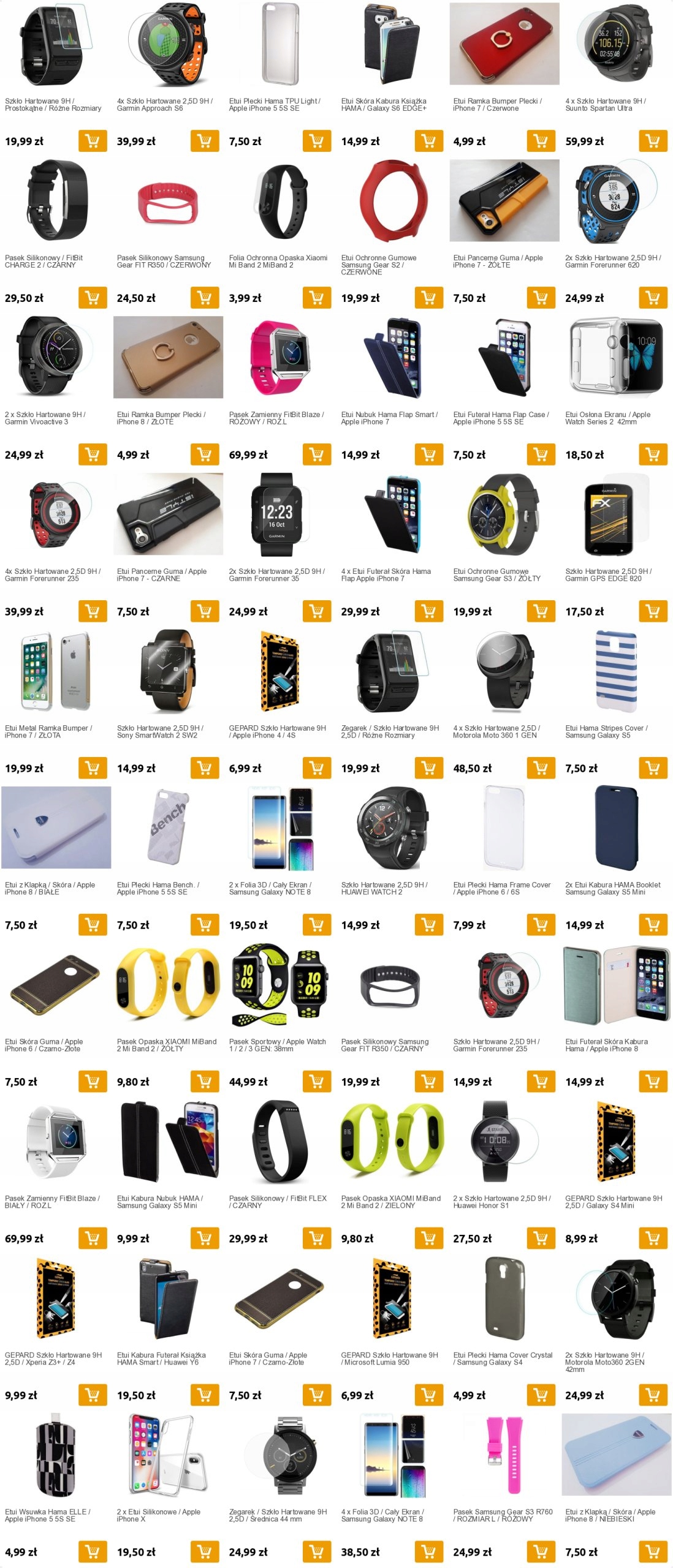Open the Hama Stripes Cover for Galaxy S5
The image size is (673, 1568).
(x=615, y=671)
